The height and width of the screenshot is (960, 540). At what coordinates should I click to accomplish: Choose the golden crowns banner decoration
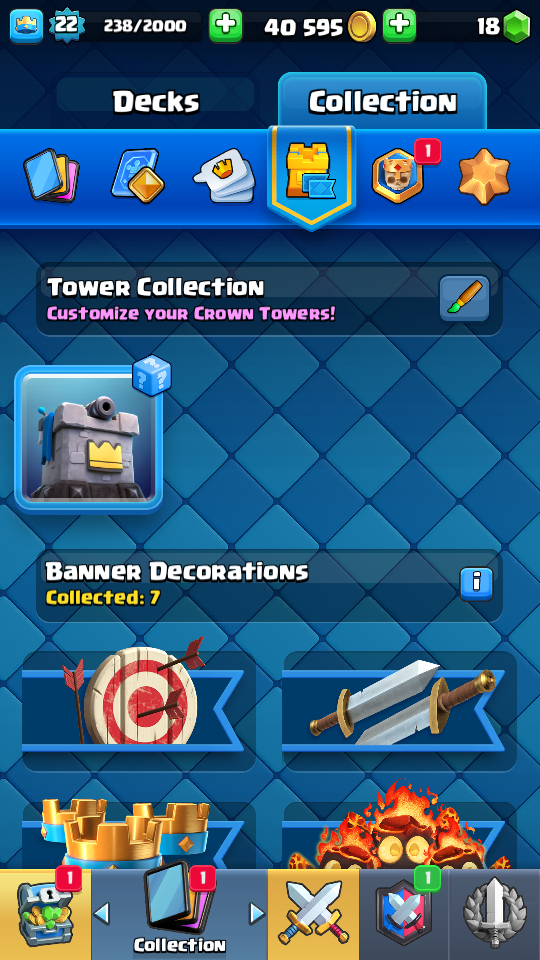click(138, 834)
